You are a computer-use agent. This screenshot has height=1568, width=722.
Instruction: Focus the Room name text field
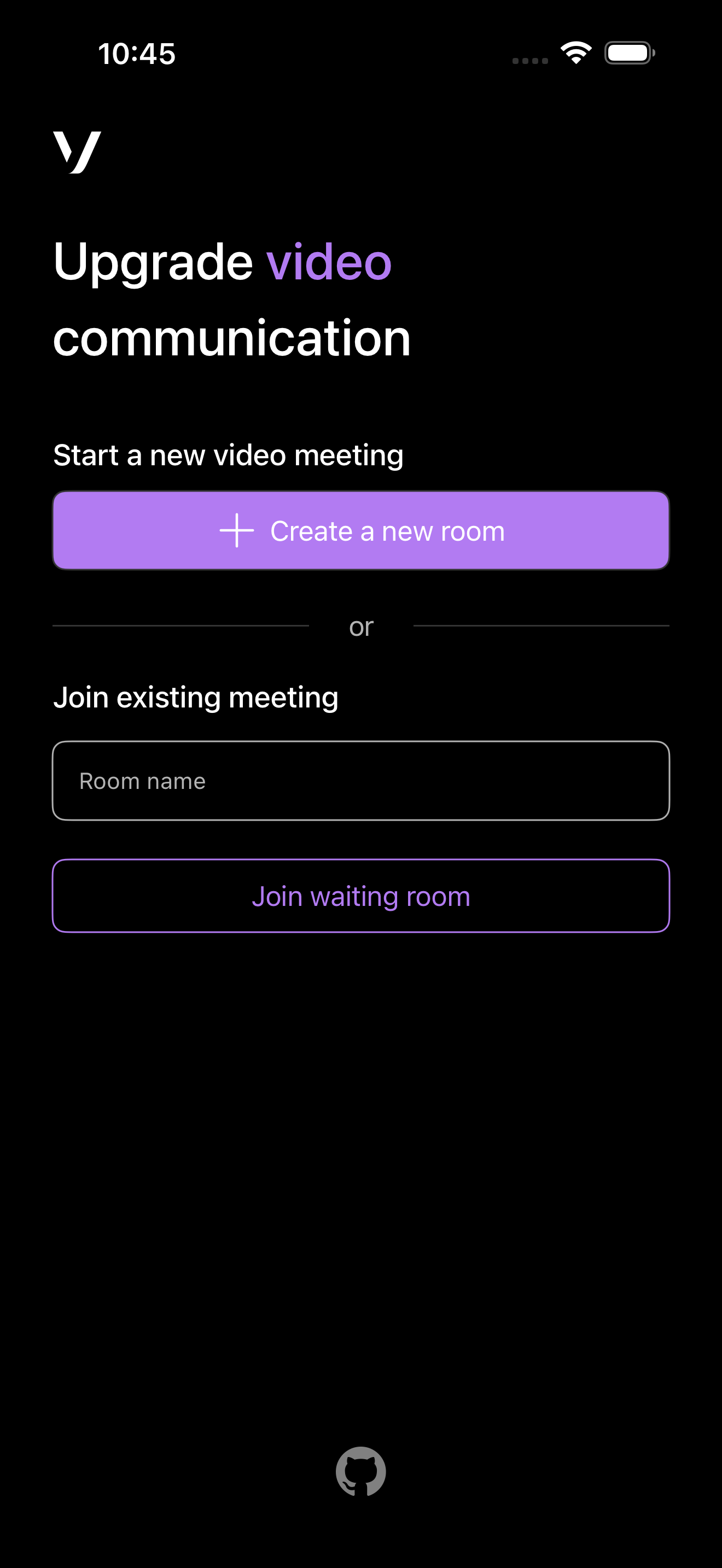[361, 780]
